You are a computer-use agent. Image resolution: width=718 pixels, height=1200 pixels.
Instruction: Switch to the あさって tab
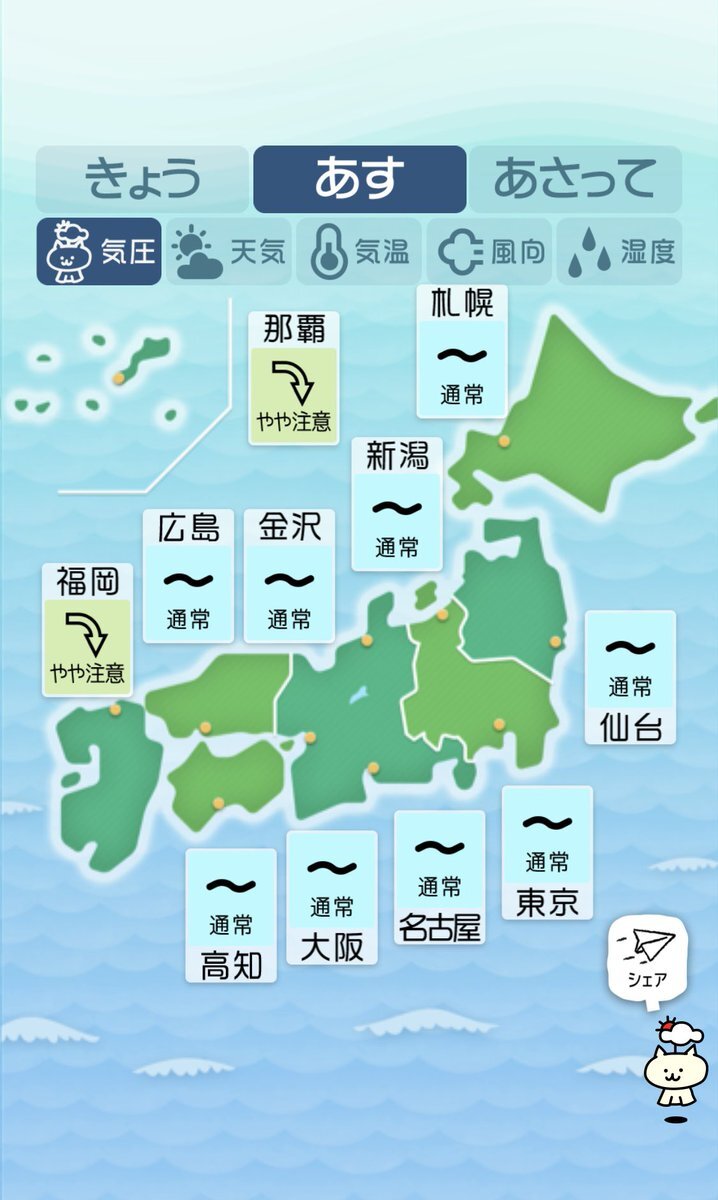[576, 179]
